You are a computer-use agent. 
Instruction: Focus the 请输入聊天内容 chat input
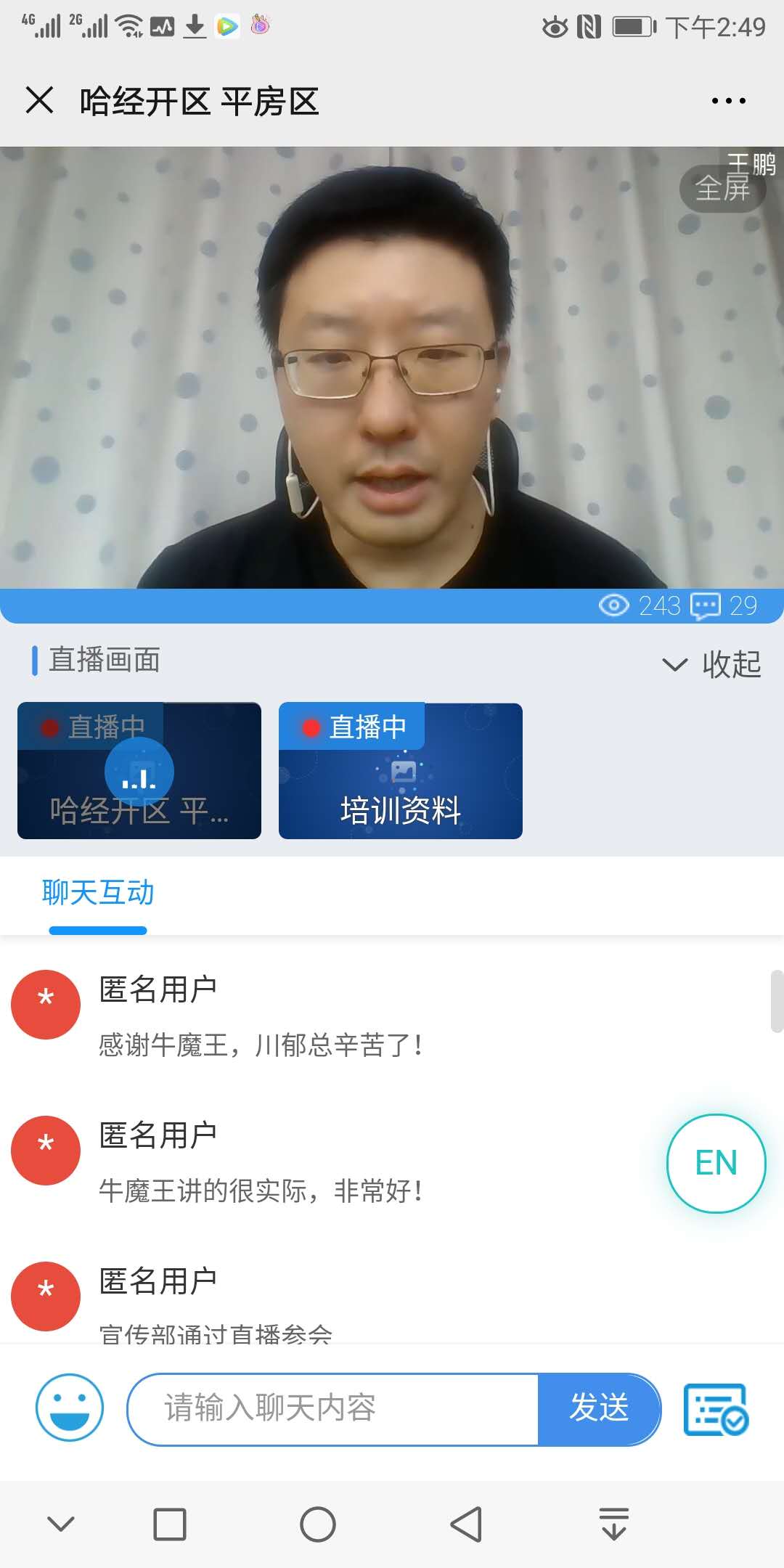pos(334,1408)
